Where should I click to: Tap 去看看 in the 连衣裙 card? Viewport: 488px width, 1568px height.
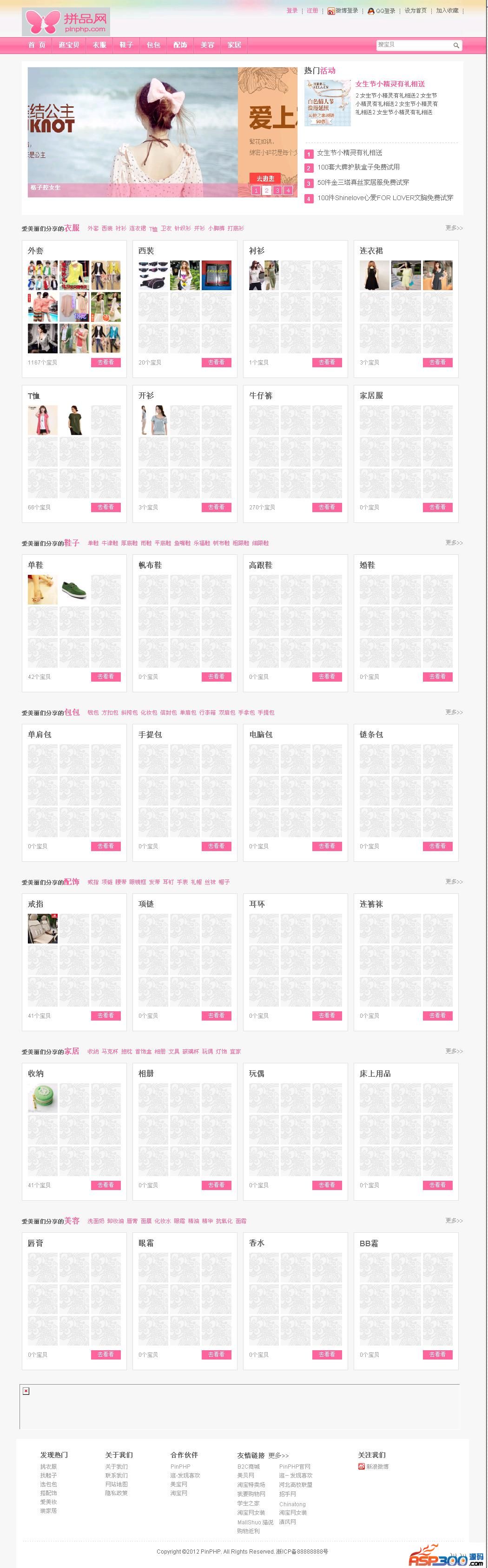(x=437, y=362)
